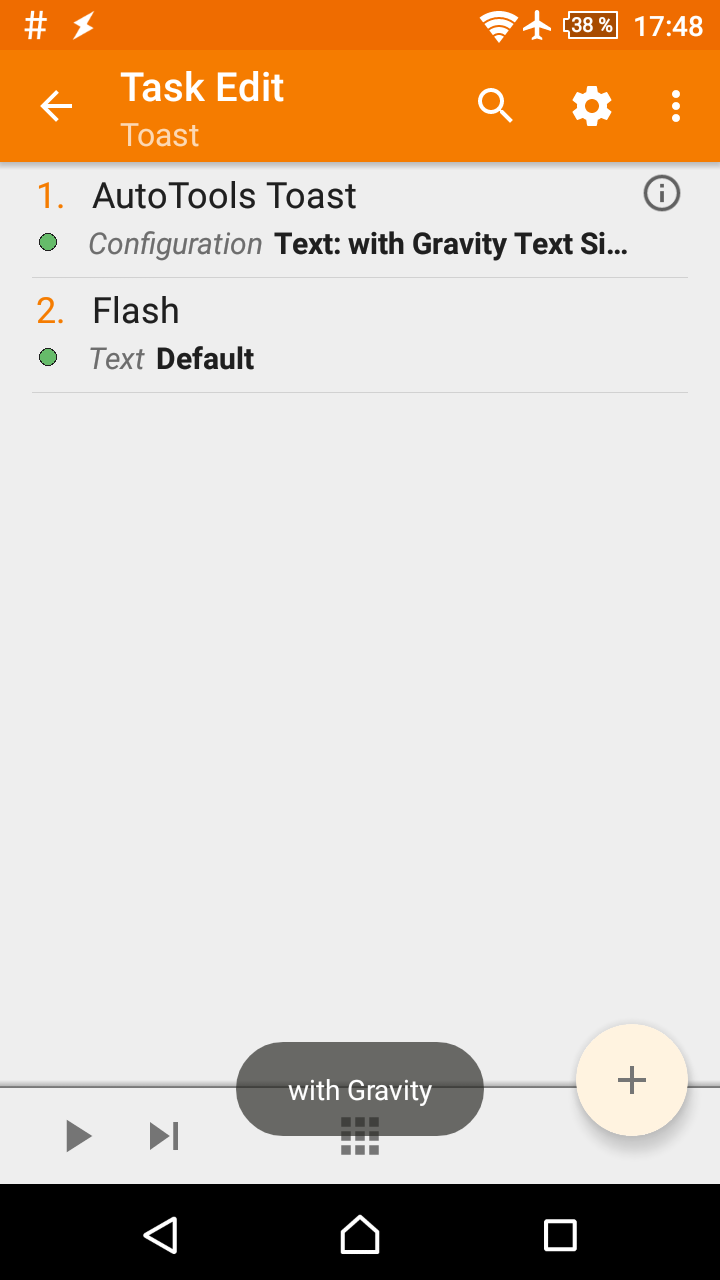Image resolution: width=720 pixels, height=1280 pixels.
Task: Show info for AutoTools Toast
Action: point(661,194)
